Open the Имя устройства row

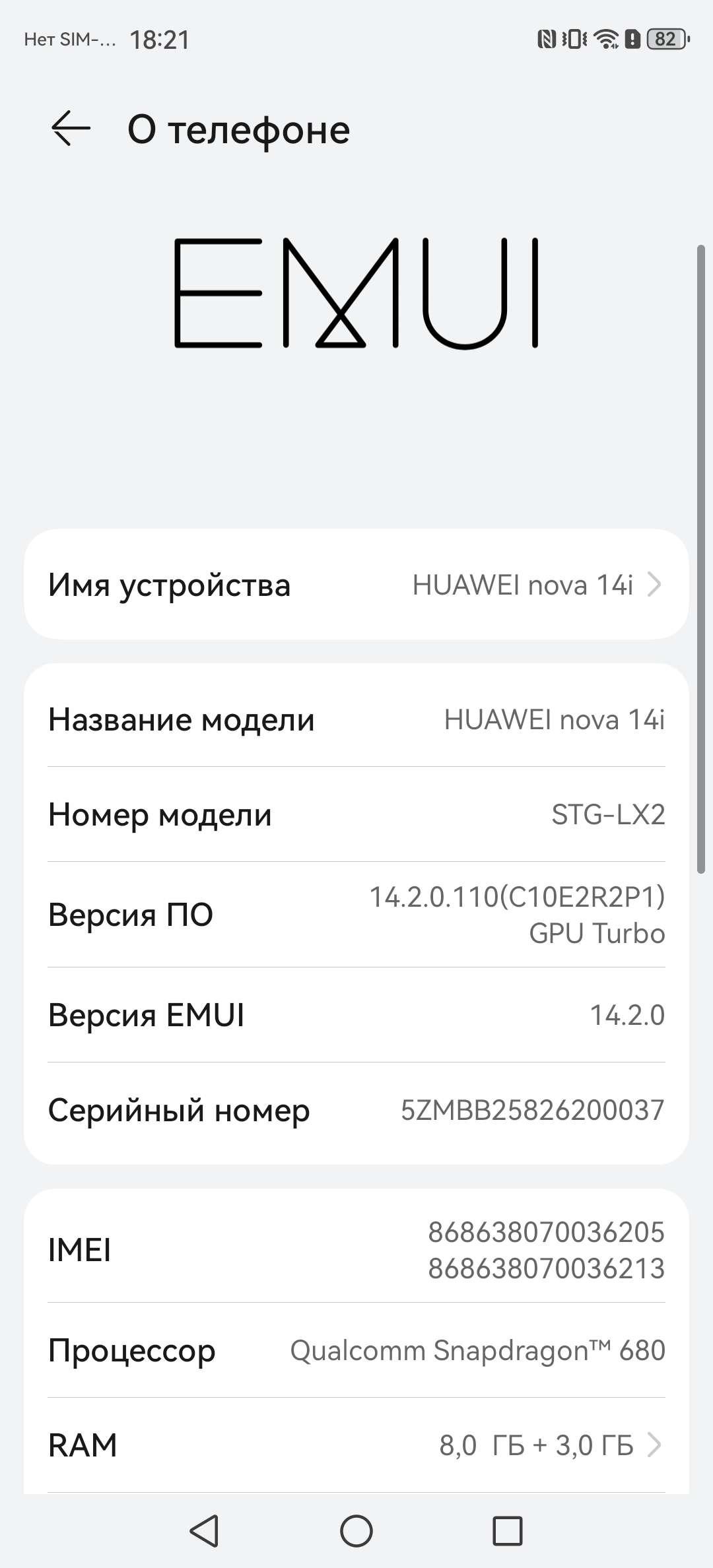pos(356,585)
